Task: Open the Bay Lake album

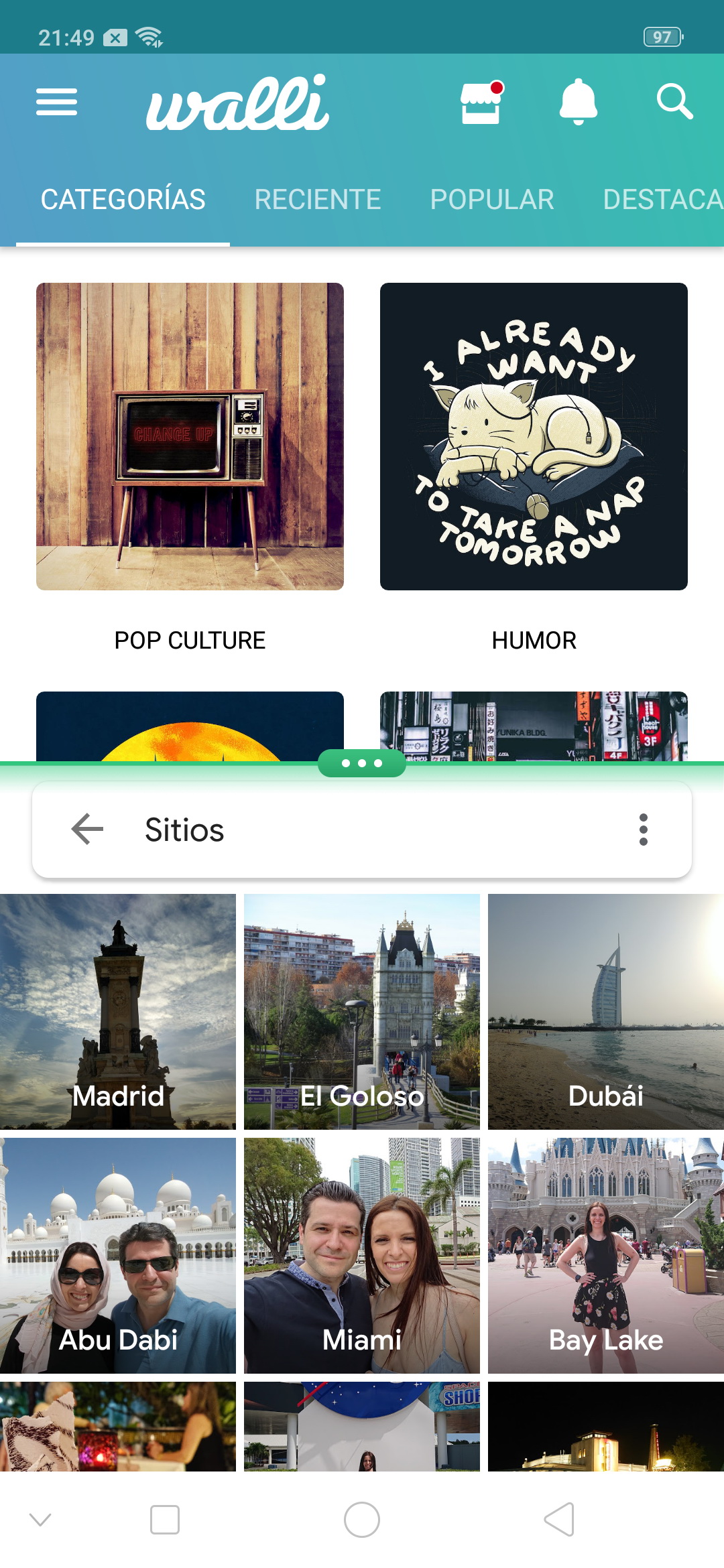Action: 606,1256
